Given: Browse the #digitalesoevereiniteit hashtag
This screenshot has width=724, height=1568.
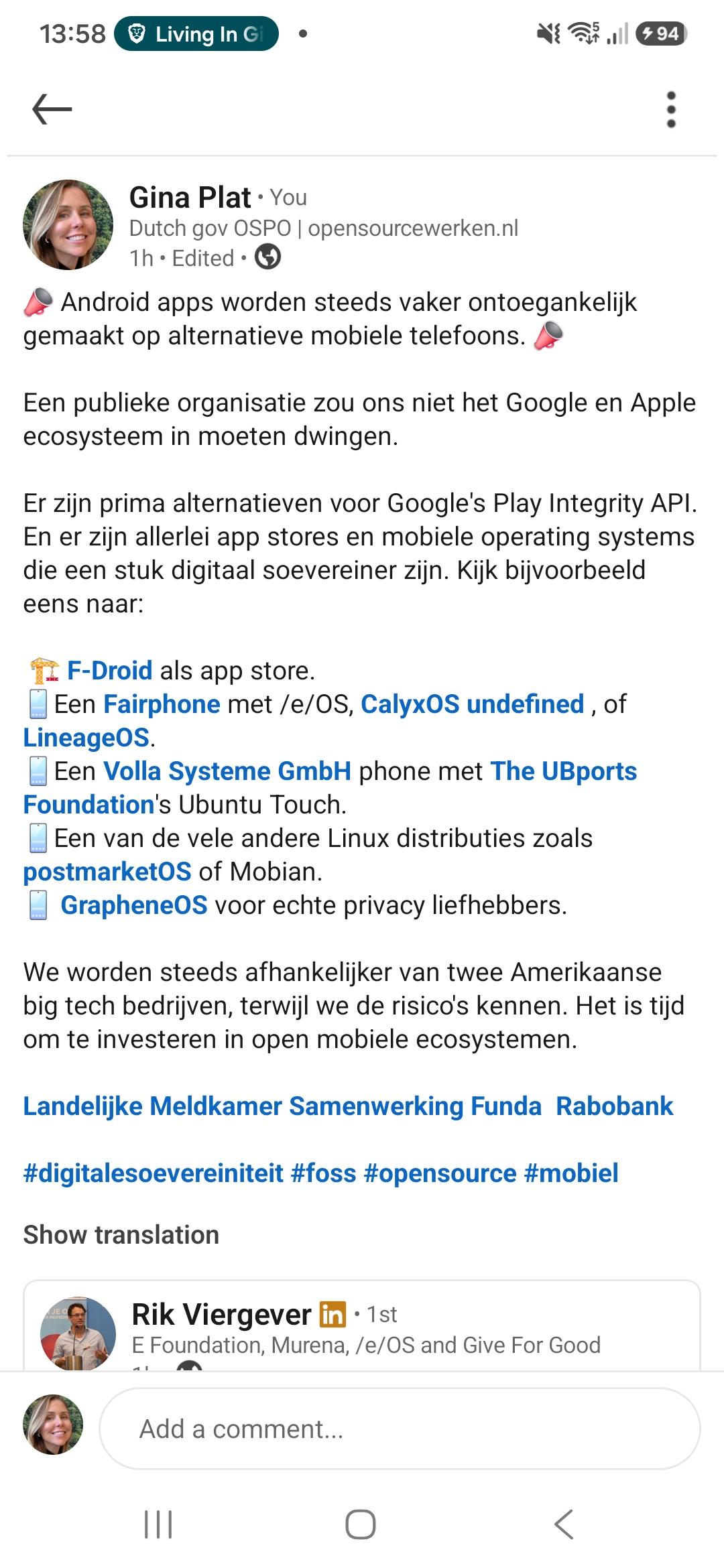Looking at the screenshot, I should point(154,1173).
